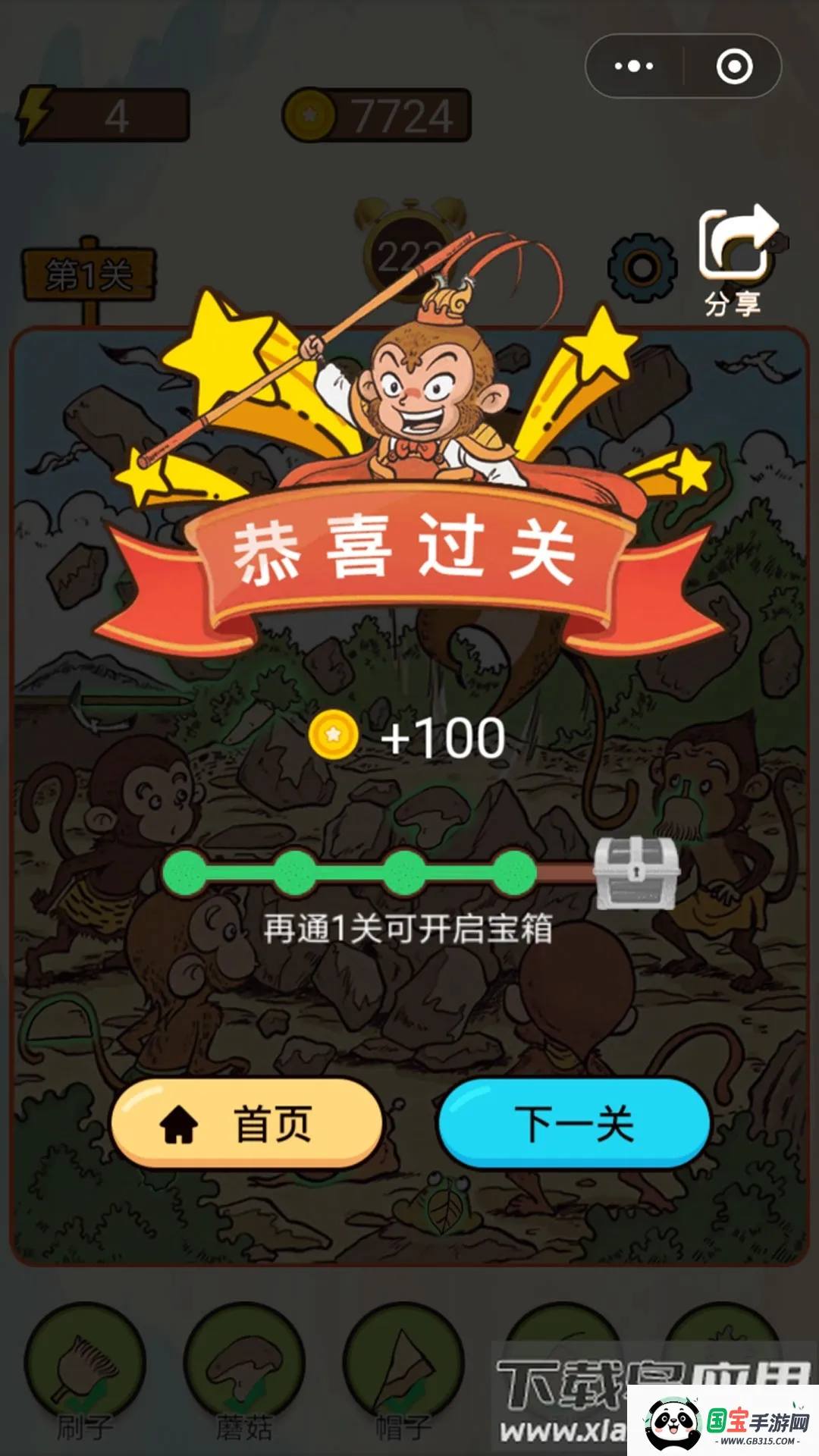Close the mini program via circle icon

734,67
